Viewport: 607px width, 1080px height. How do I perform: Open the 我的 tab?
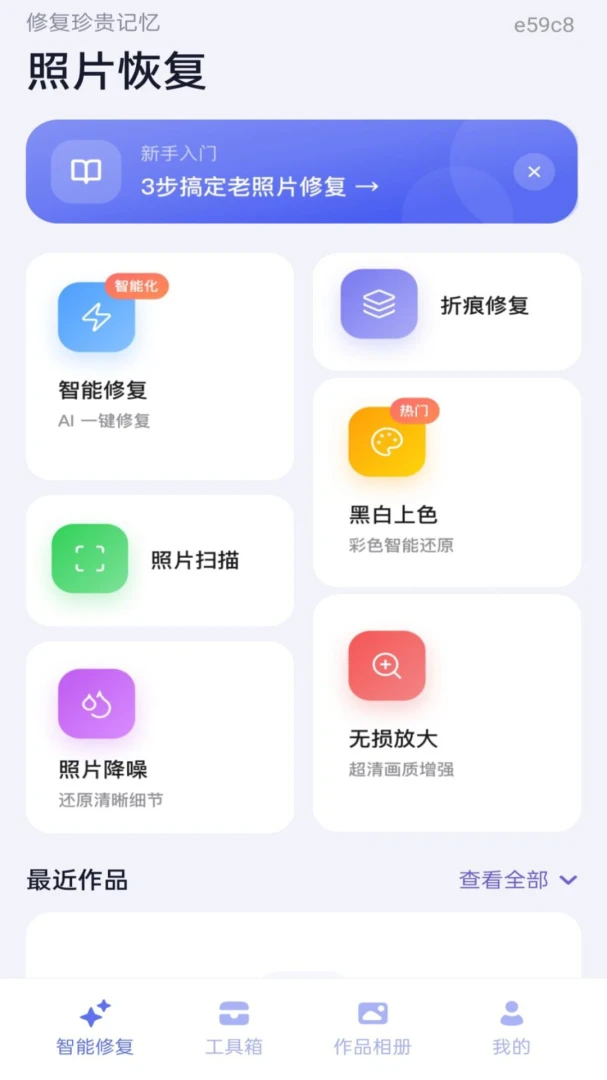coord(511,1028)
